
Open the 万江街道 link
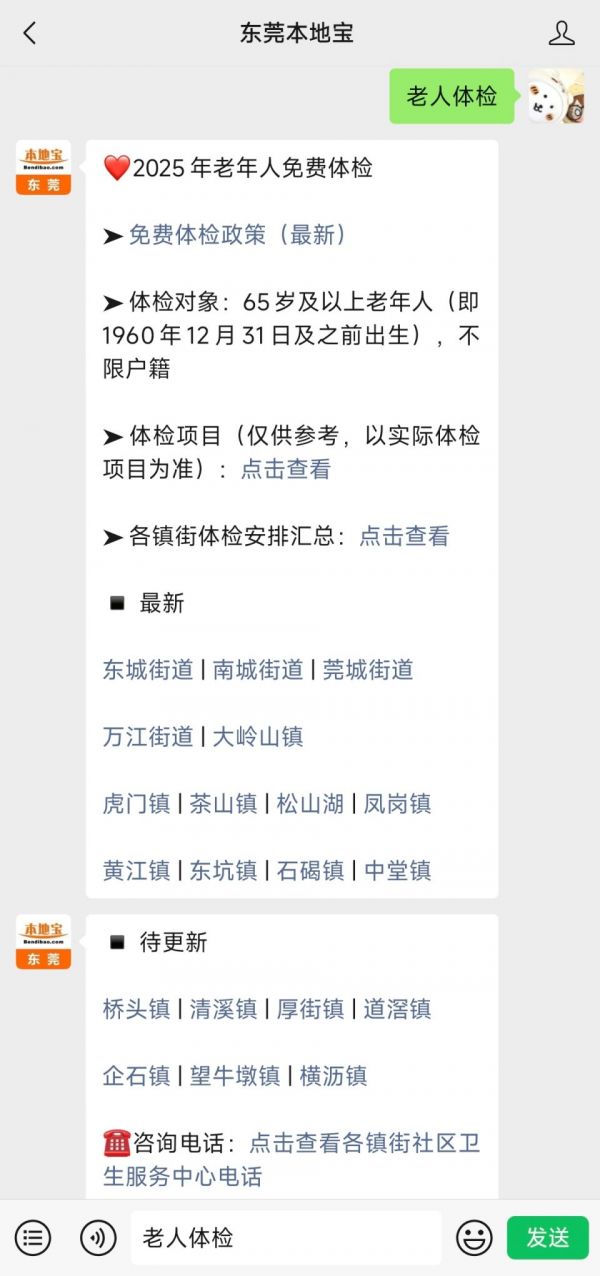click(x=148, y=737)
